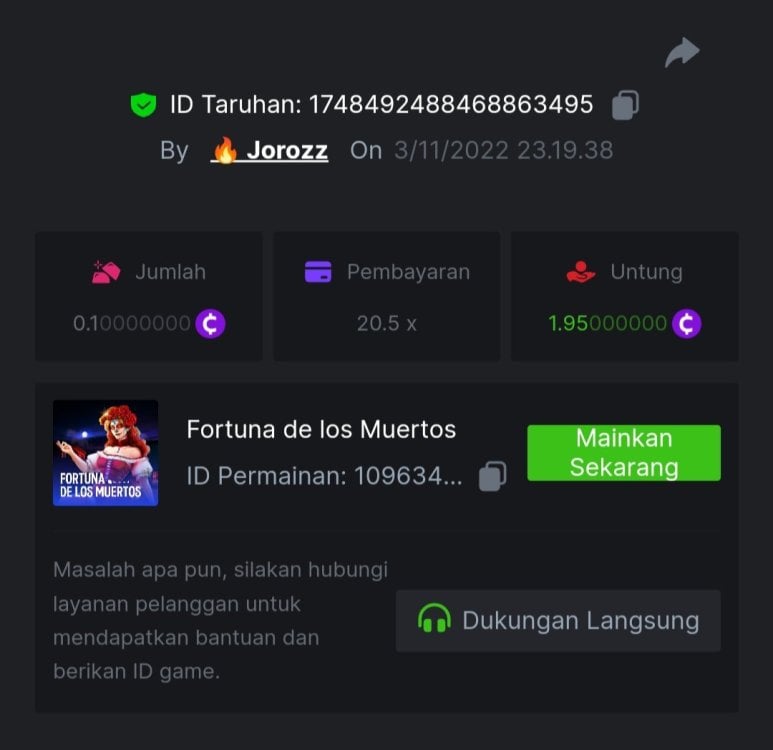
Task: Tap the Mainkan Sekarang button
Action: point(623,453)
